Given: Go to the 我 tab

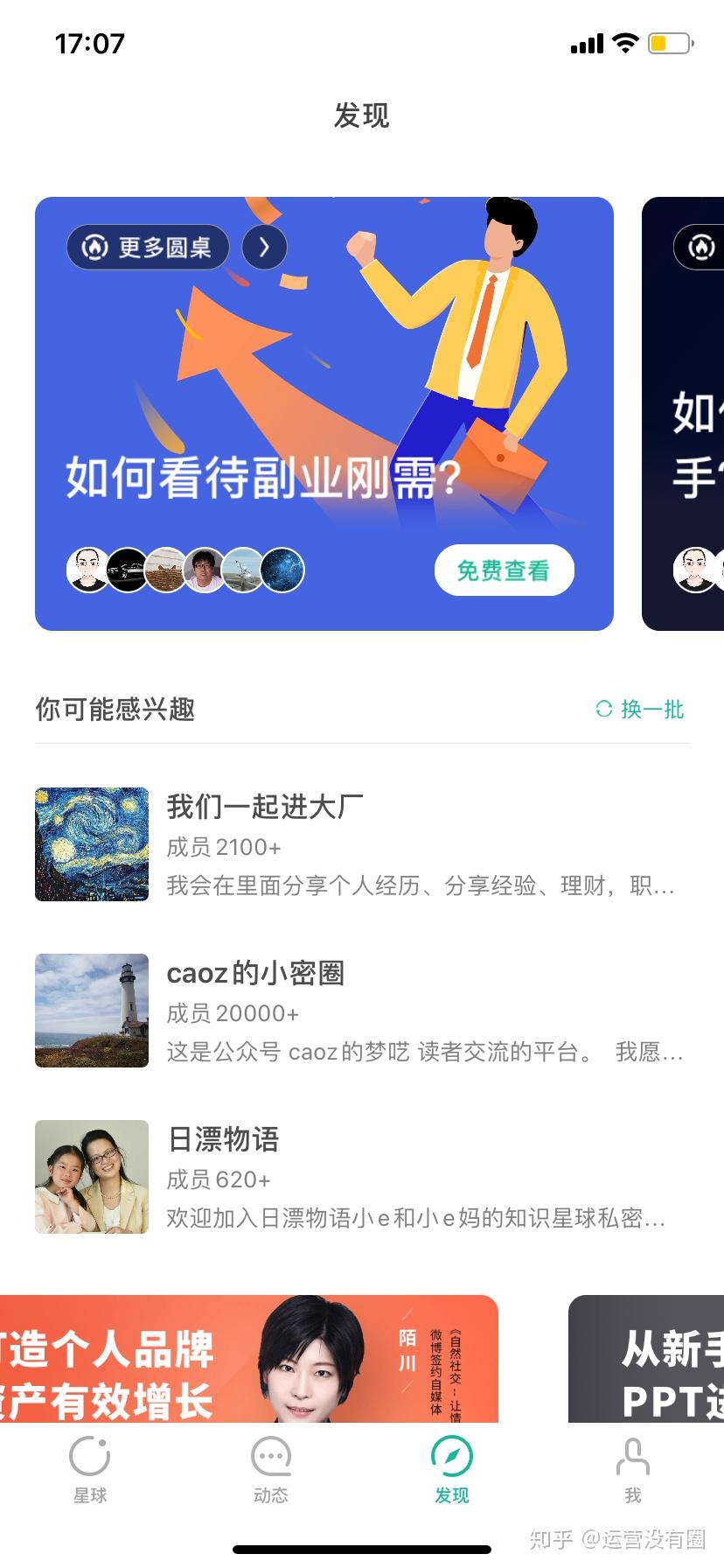Looking at the screenshot, I should (x=633, y=1472).
